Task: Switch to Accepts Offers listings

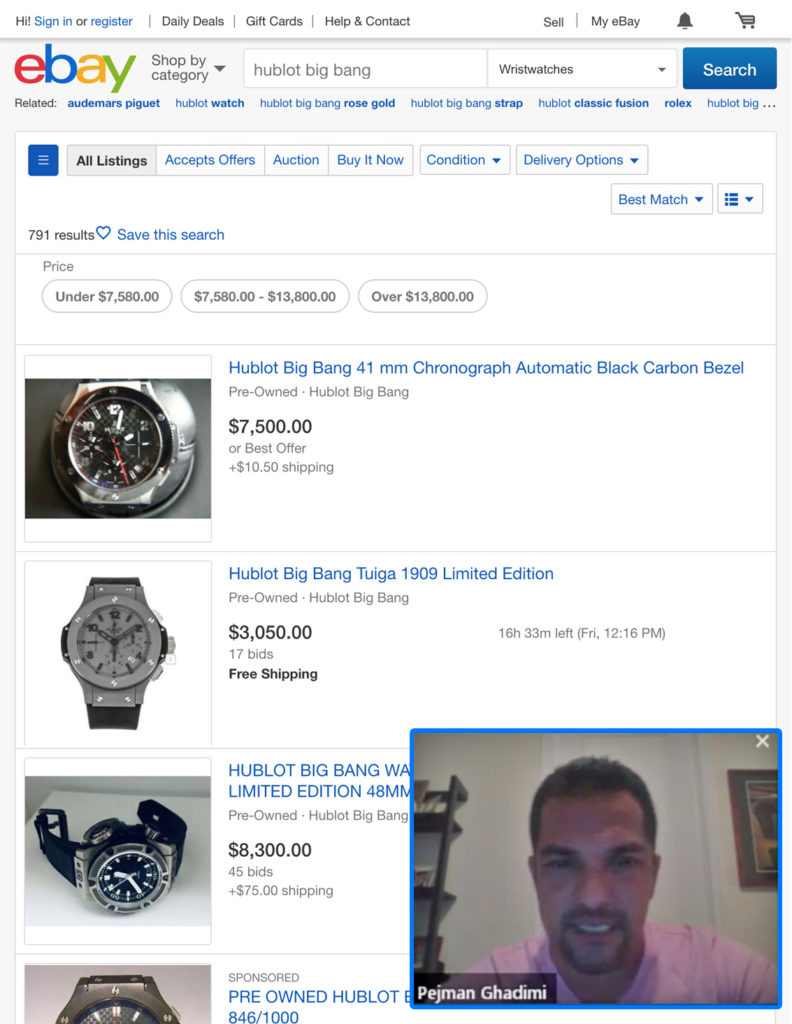Action: coord(210,160)
